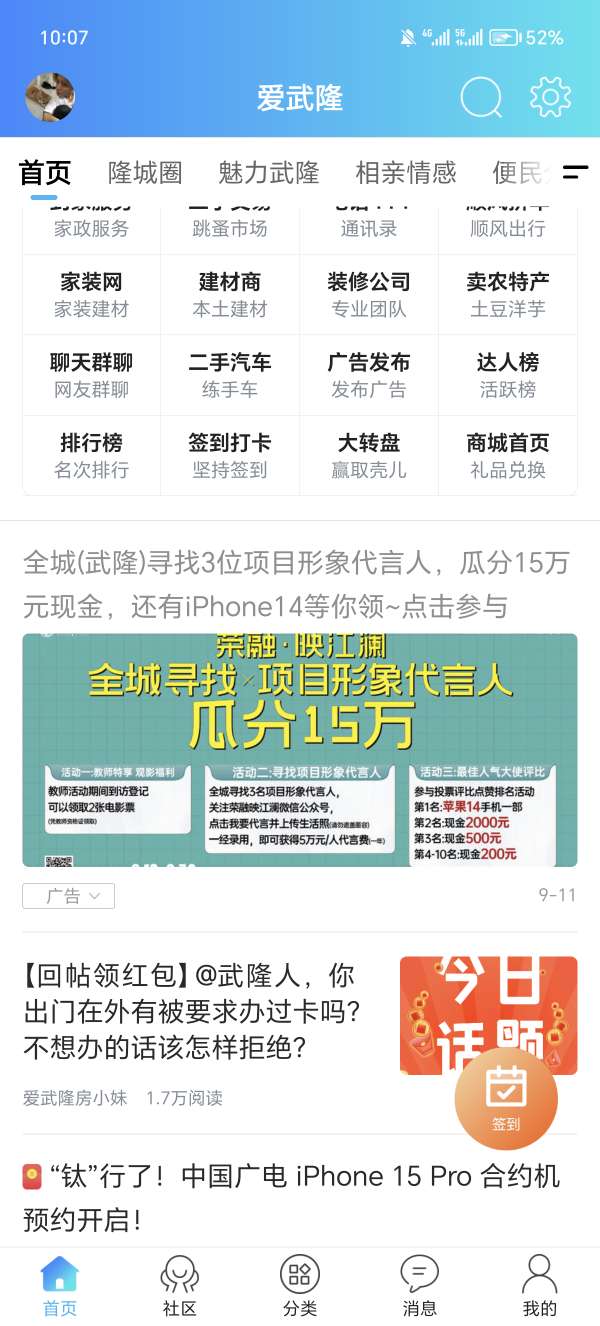This screenshot has width=600, height=1326.
Task: Go to the 消息 bottom tab
Action: click(419, 1286)
